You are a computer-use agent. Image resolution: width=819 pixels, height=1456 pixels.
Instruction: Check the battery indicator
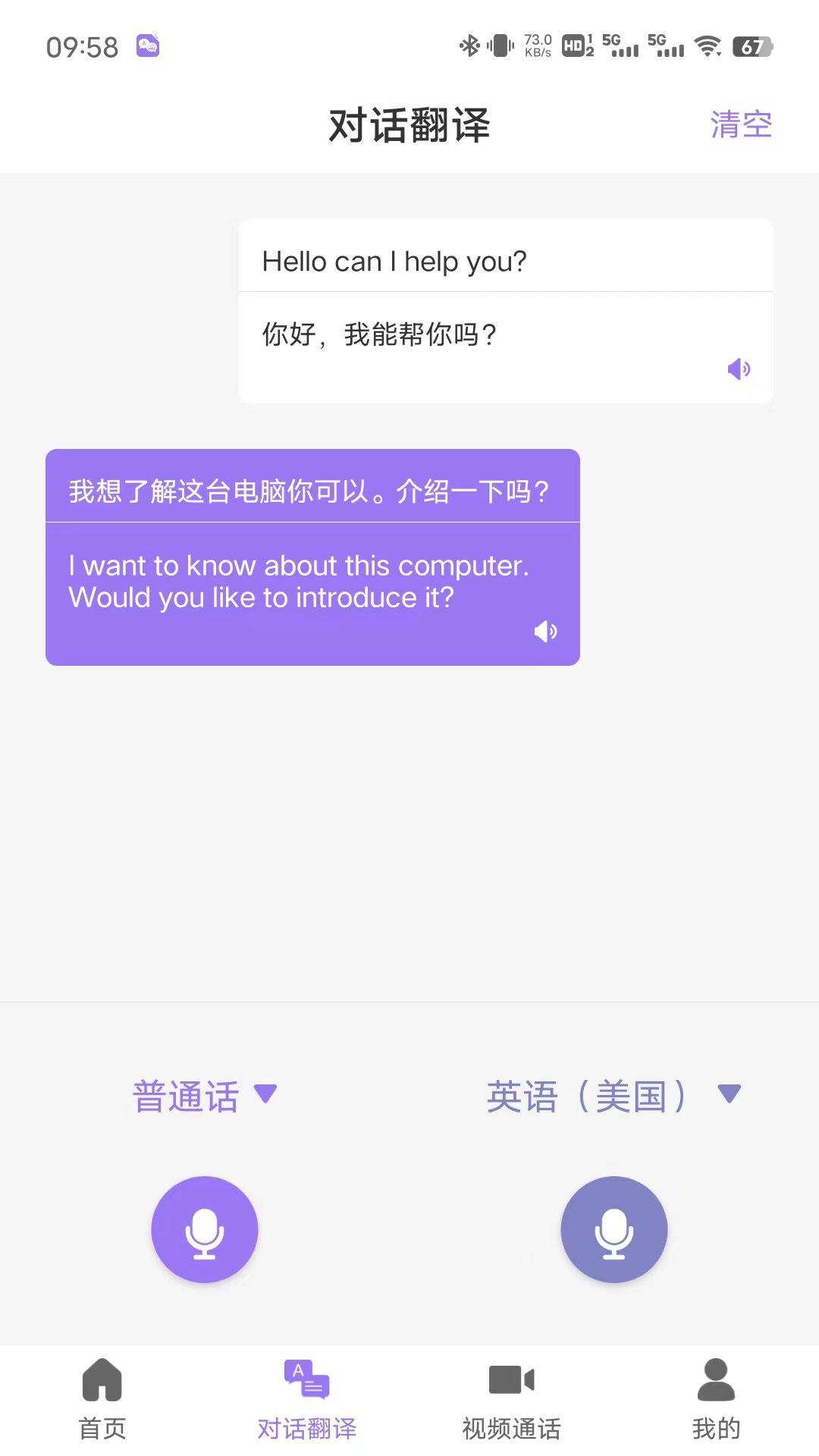click(750, 47)
